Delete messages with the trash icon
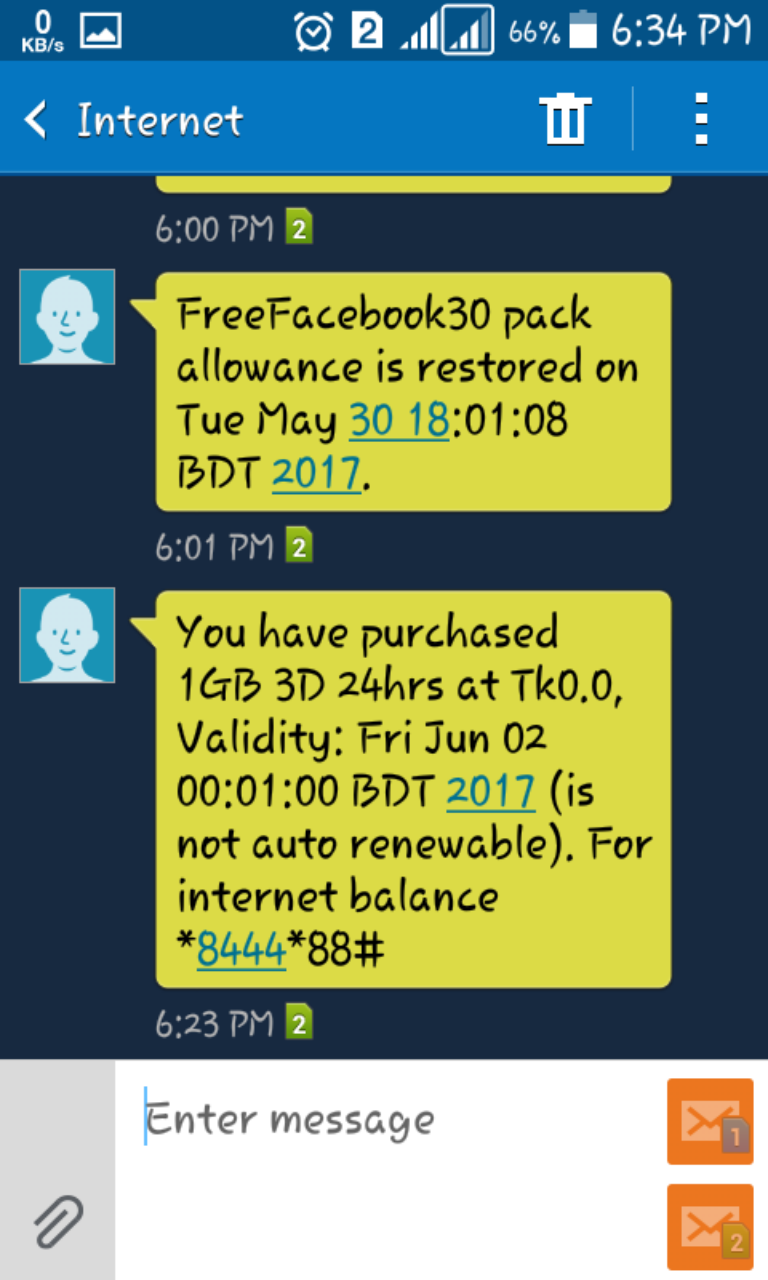The image size is (768, 1280). tap(565, 120)
